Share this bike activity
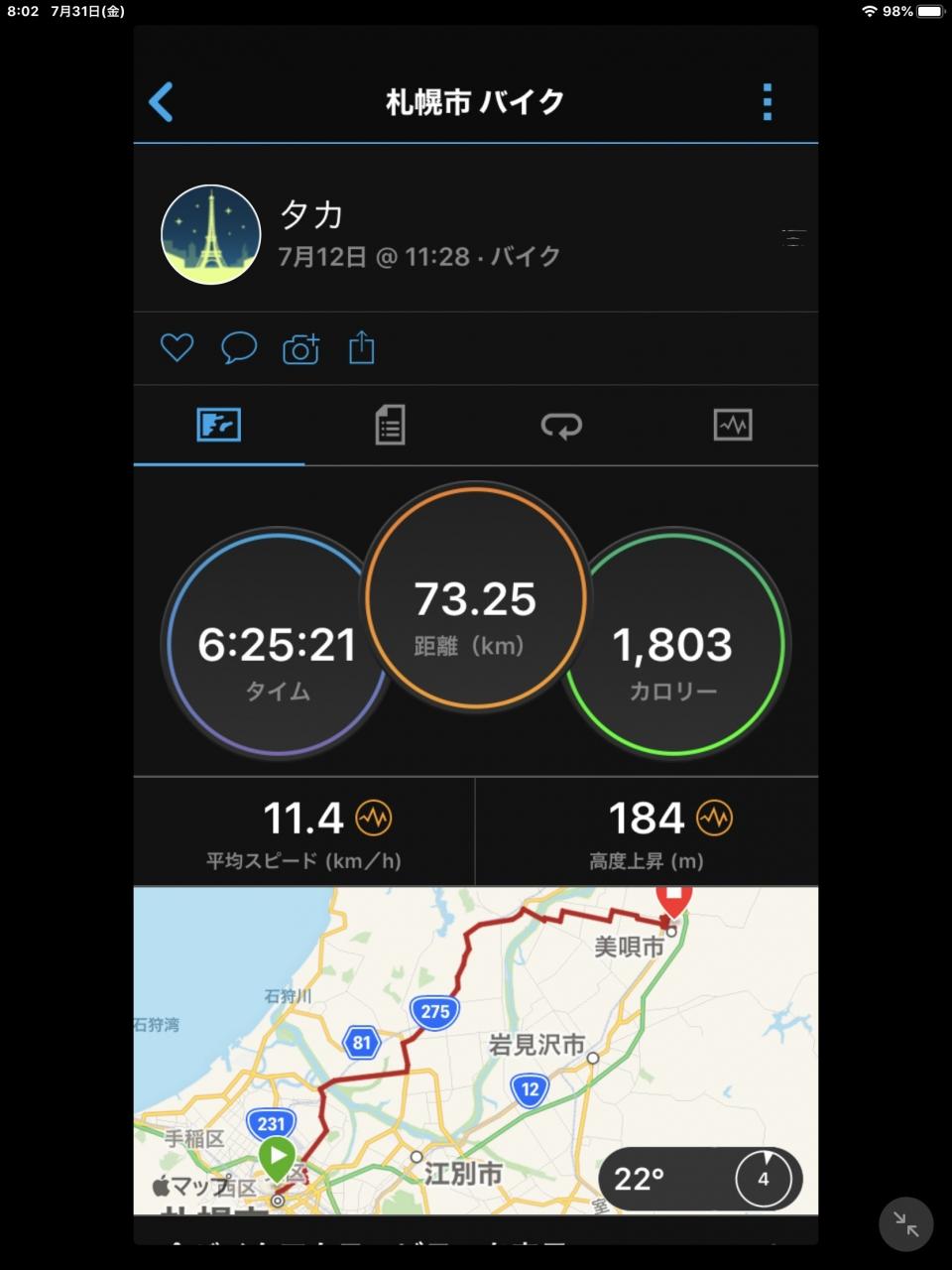 click(x=362, y=347)
